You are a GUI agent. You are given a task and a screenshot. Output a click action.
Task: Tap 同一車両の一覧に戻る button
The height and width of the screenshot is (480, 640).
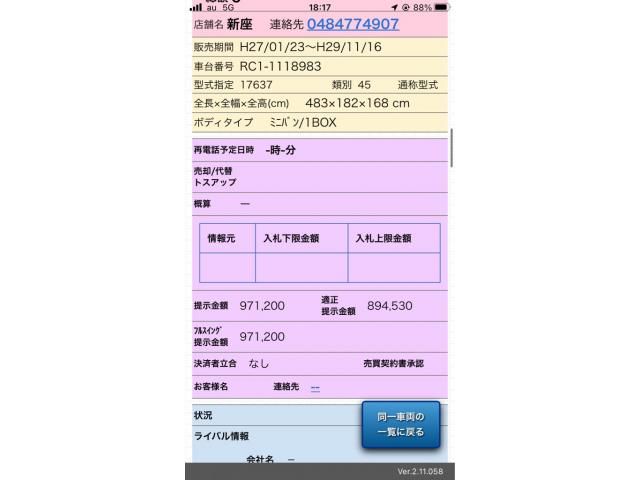click(x=400, y=424)
